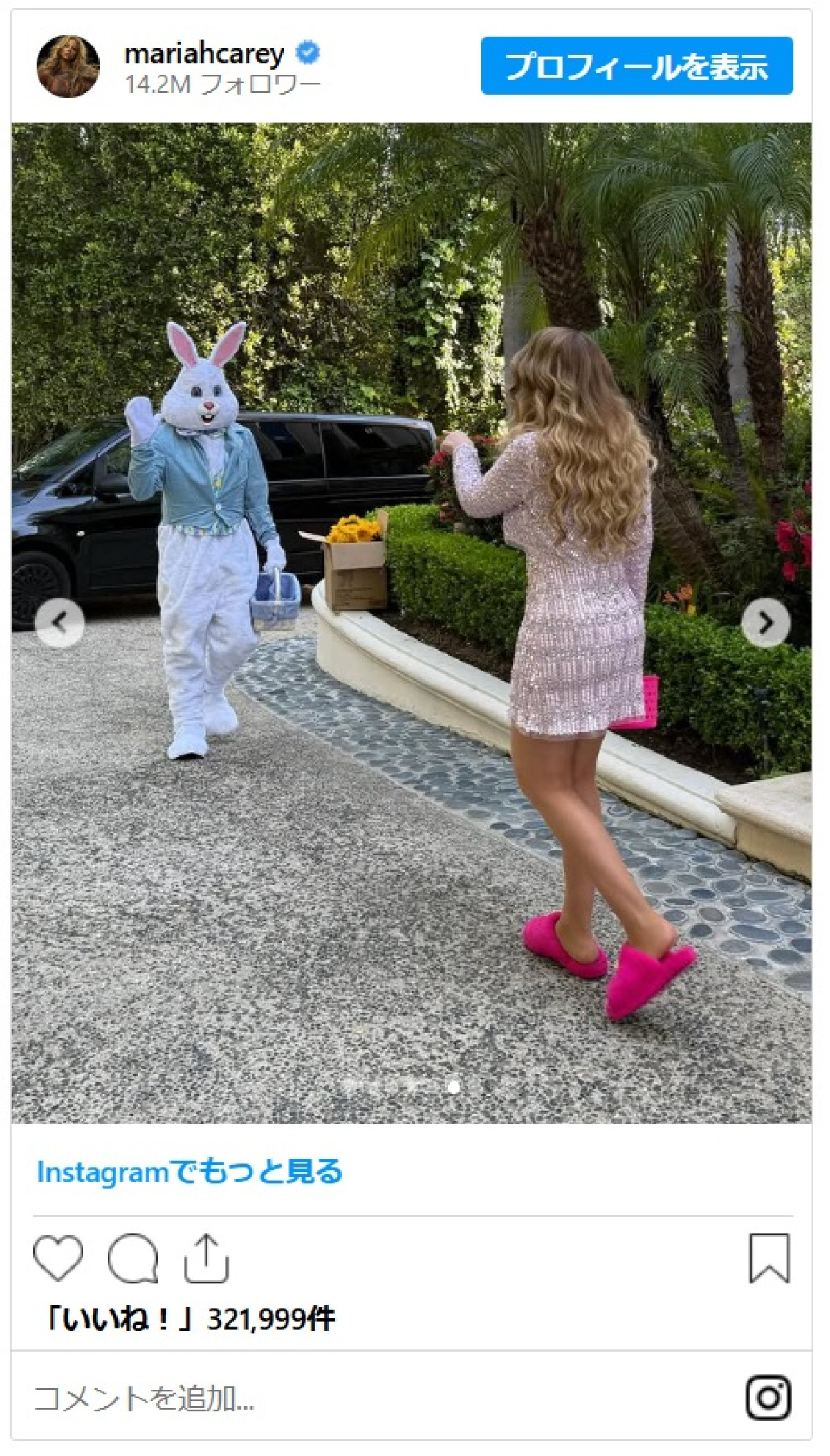Tap the コメントを追加 comment field
This screenshot has height=1456, width=830.
pyautogui.click(x=145, y=1398)
